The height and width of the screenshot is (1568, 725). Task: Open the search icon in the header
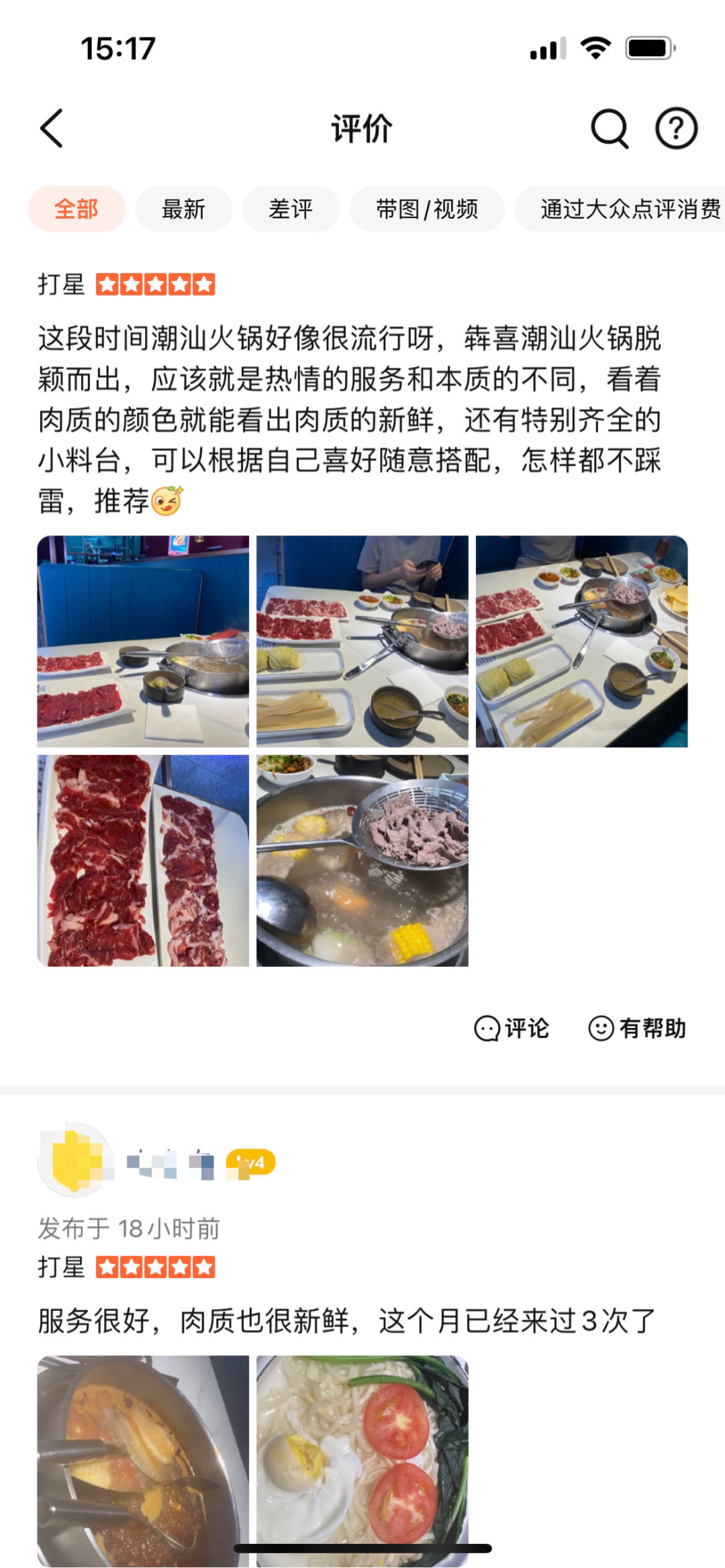coord(609,128)
